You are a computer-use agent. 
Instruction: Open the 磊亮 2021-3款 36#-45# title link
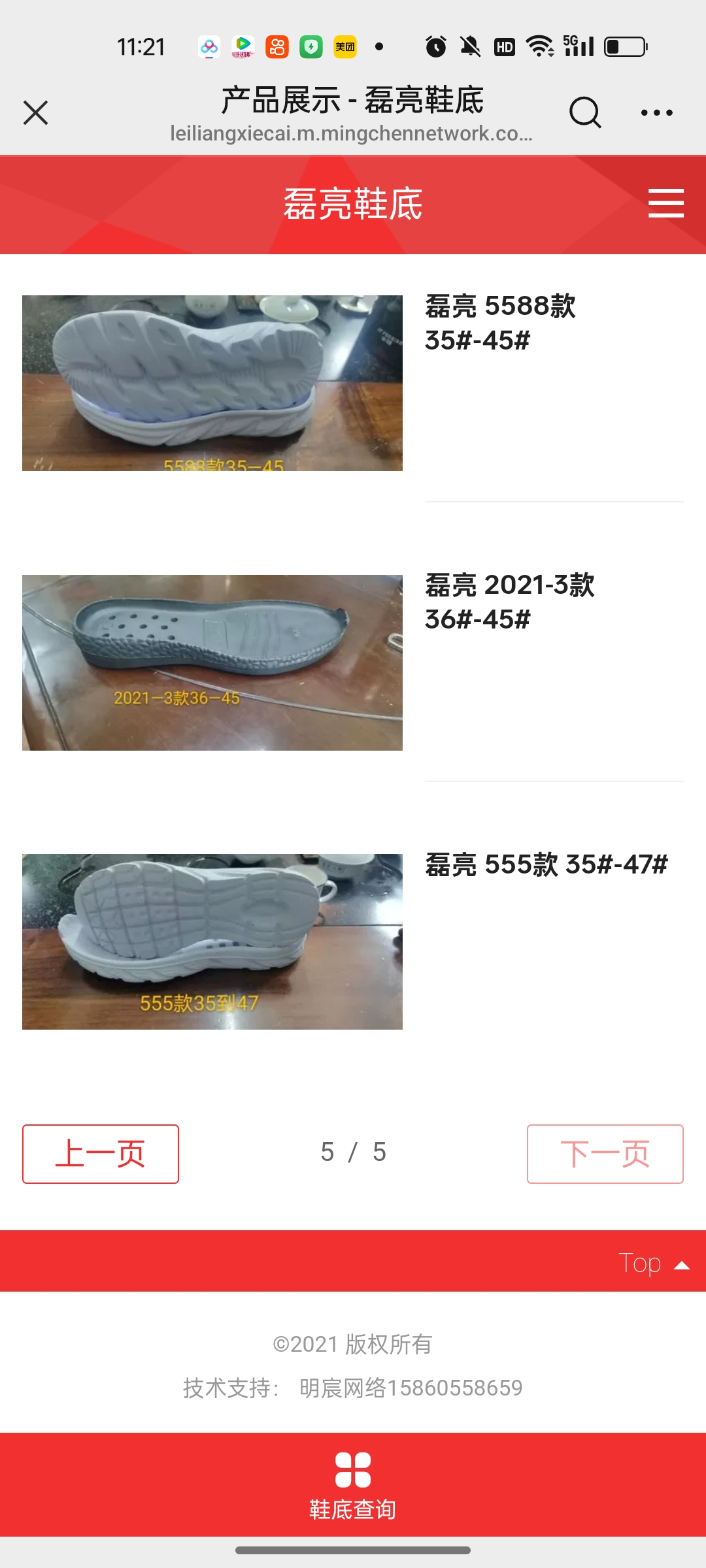point(509,602)
